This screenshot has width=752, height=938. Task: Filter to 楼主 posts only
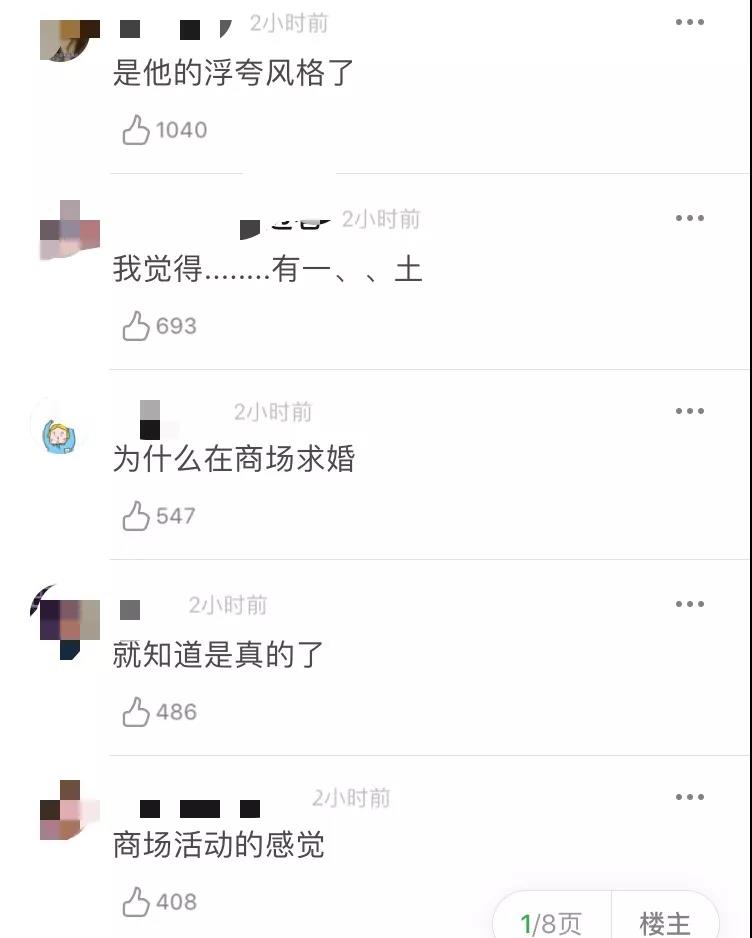tap(665, 922)
